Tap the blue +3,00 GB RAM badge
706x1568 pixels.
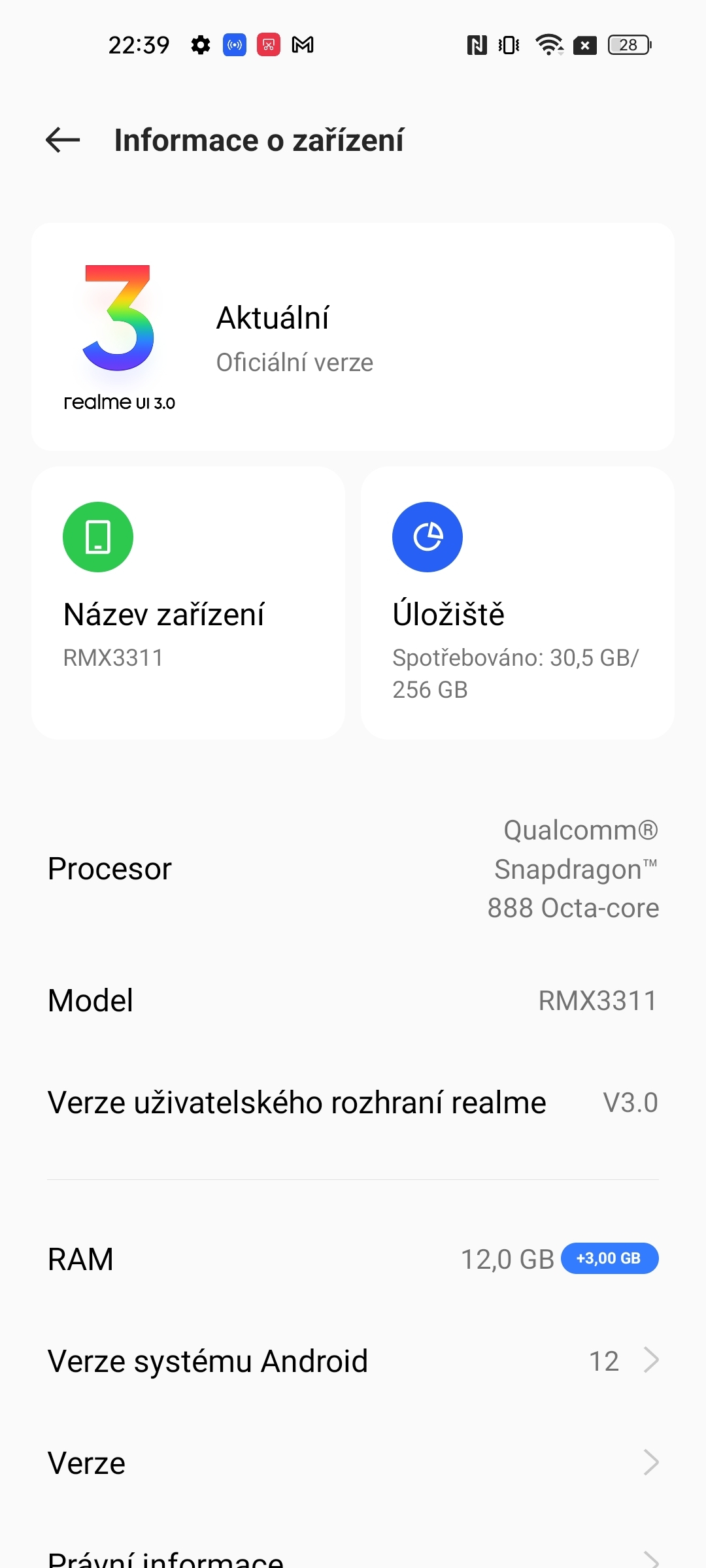pyautogui.click(x=609, y=1258)
